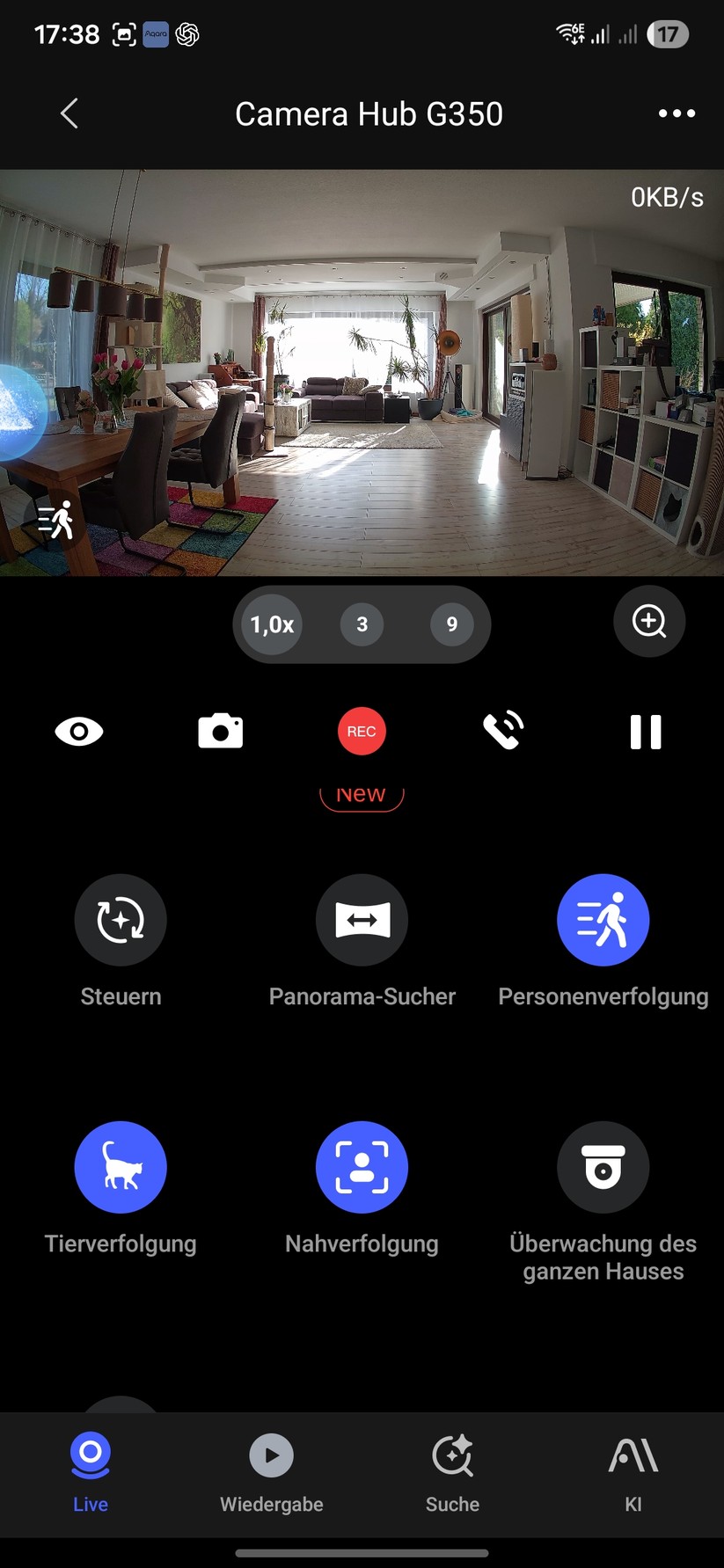Viewport: 724px width, 1568px height.
Task: Select the Überwachung des ganzen Hauses mode
Action: (603, 1167)
